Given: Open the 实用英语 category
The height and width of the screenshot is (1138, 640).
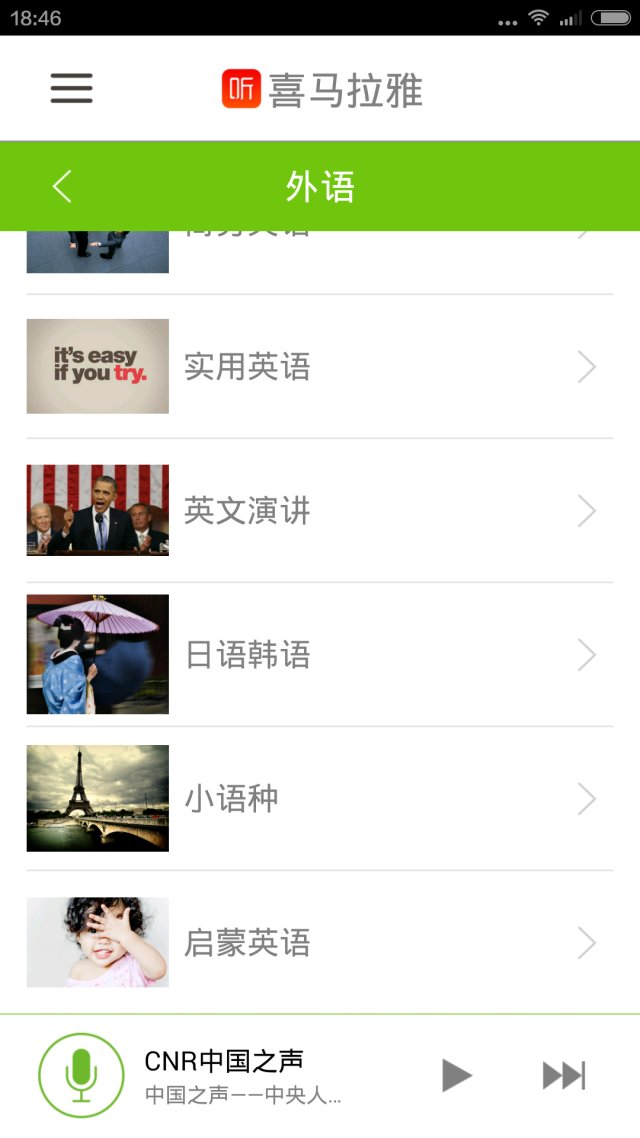Looking at the screenshot, I should [319, 367].
